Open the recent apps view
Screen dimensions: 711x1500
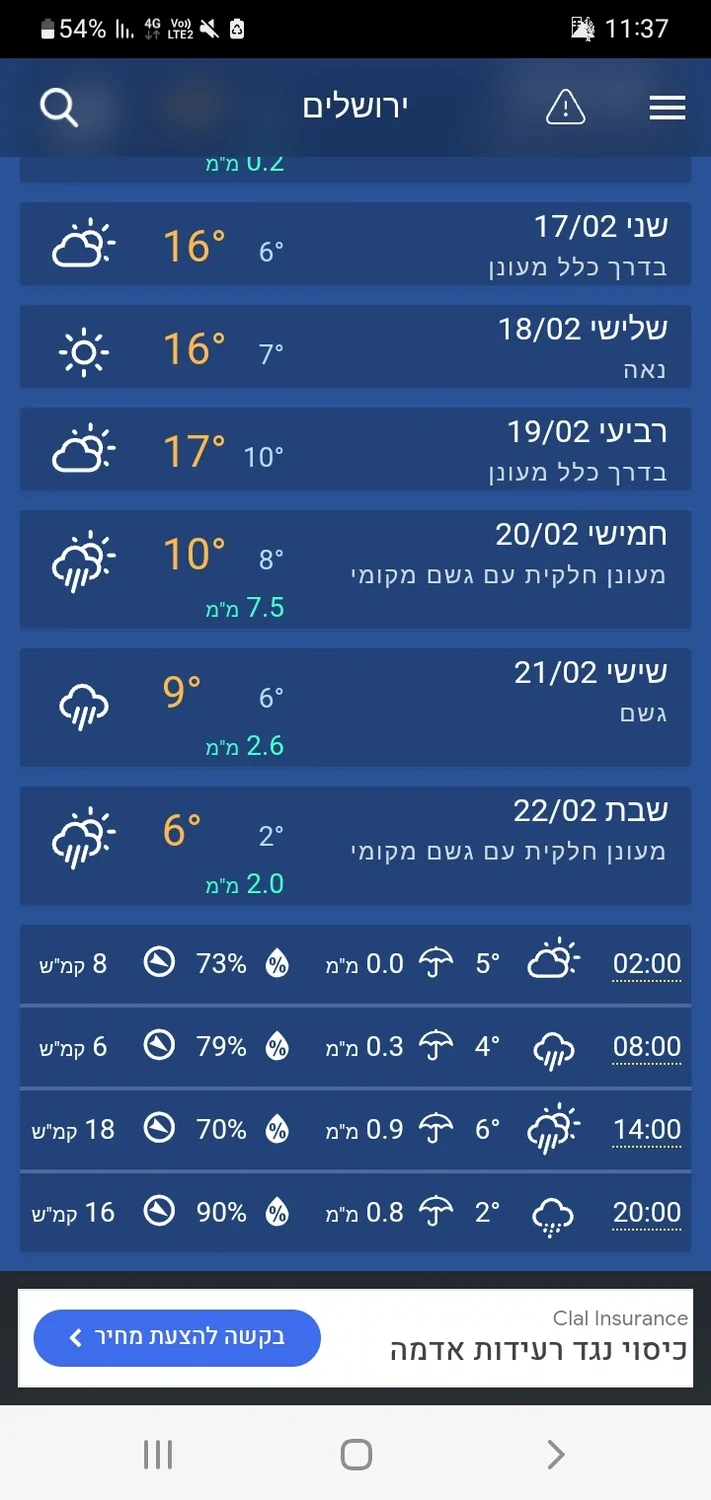pyautogui.click(x=158, y=1454)
